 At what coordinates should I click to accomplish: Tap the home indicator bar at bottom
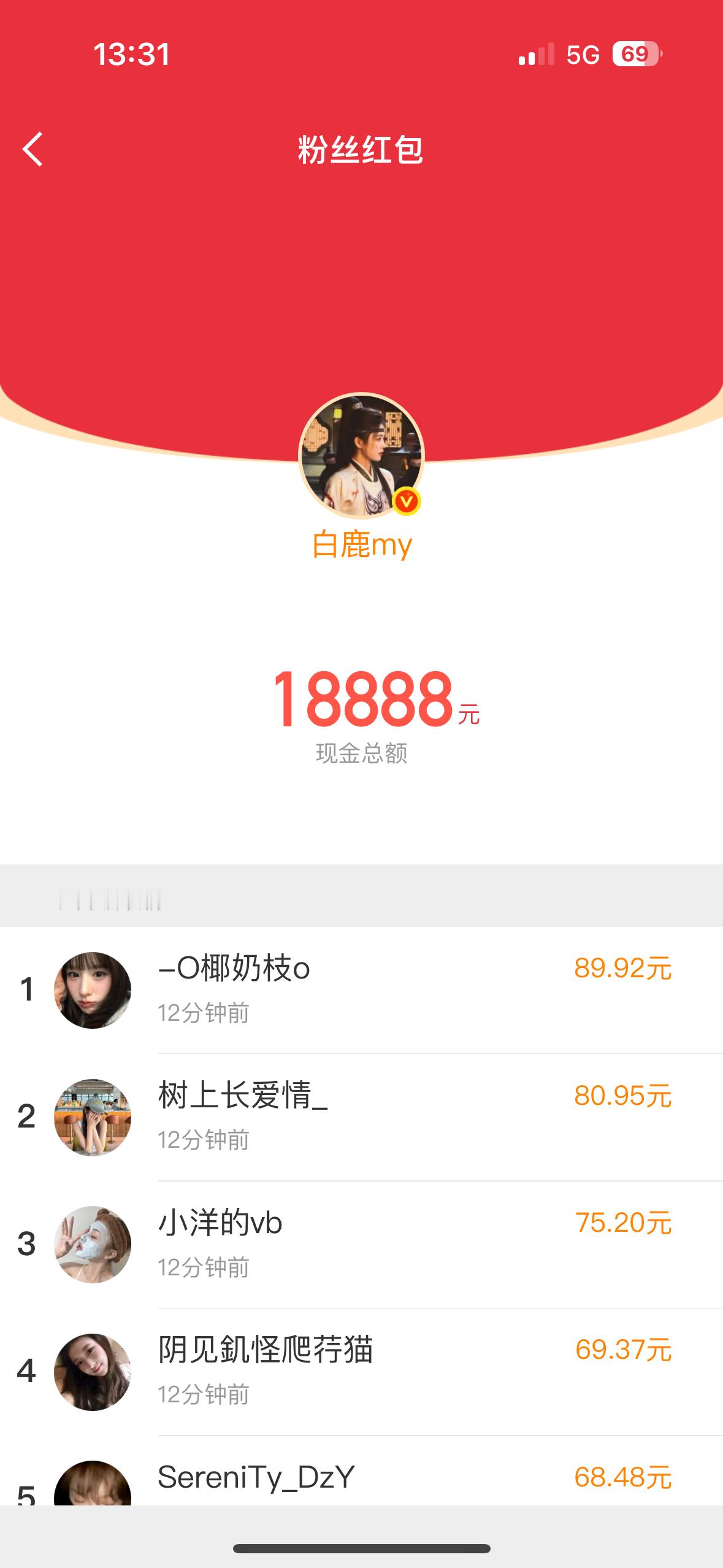[361, 1547]
